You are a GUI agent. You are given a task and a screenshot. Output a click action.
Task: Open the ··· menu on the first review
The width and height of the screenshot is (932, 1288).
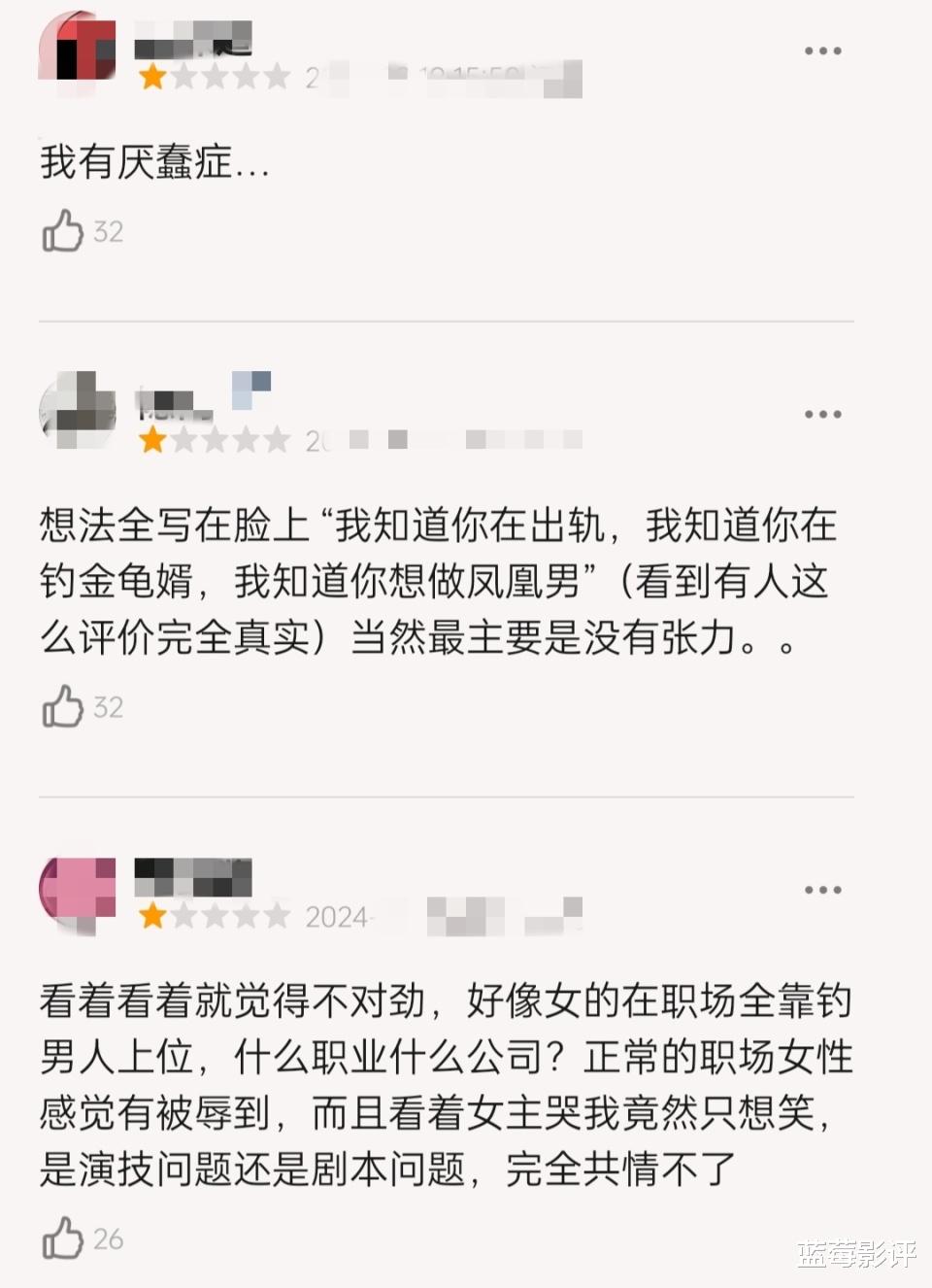tap(823, 50)
